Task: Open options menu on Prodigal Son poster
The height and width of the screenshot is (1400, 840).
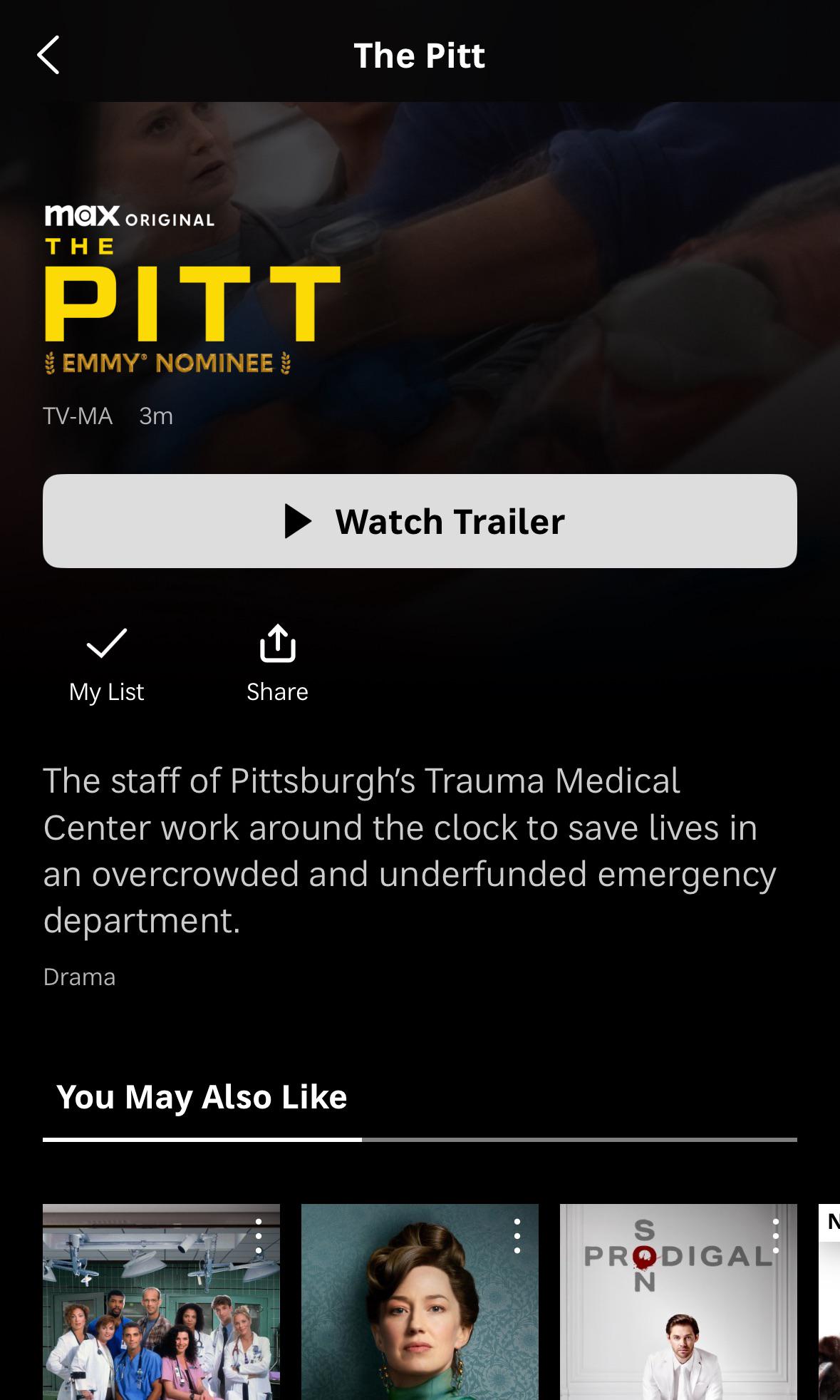Action: click(x=775, y=1236)
